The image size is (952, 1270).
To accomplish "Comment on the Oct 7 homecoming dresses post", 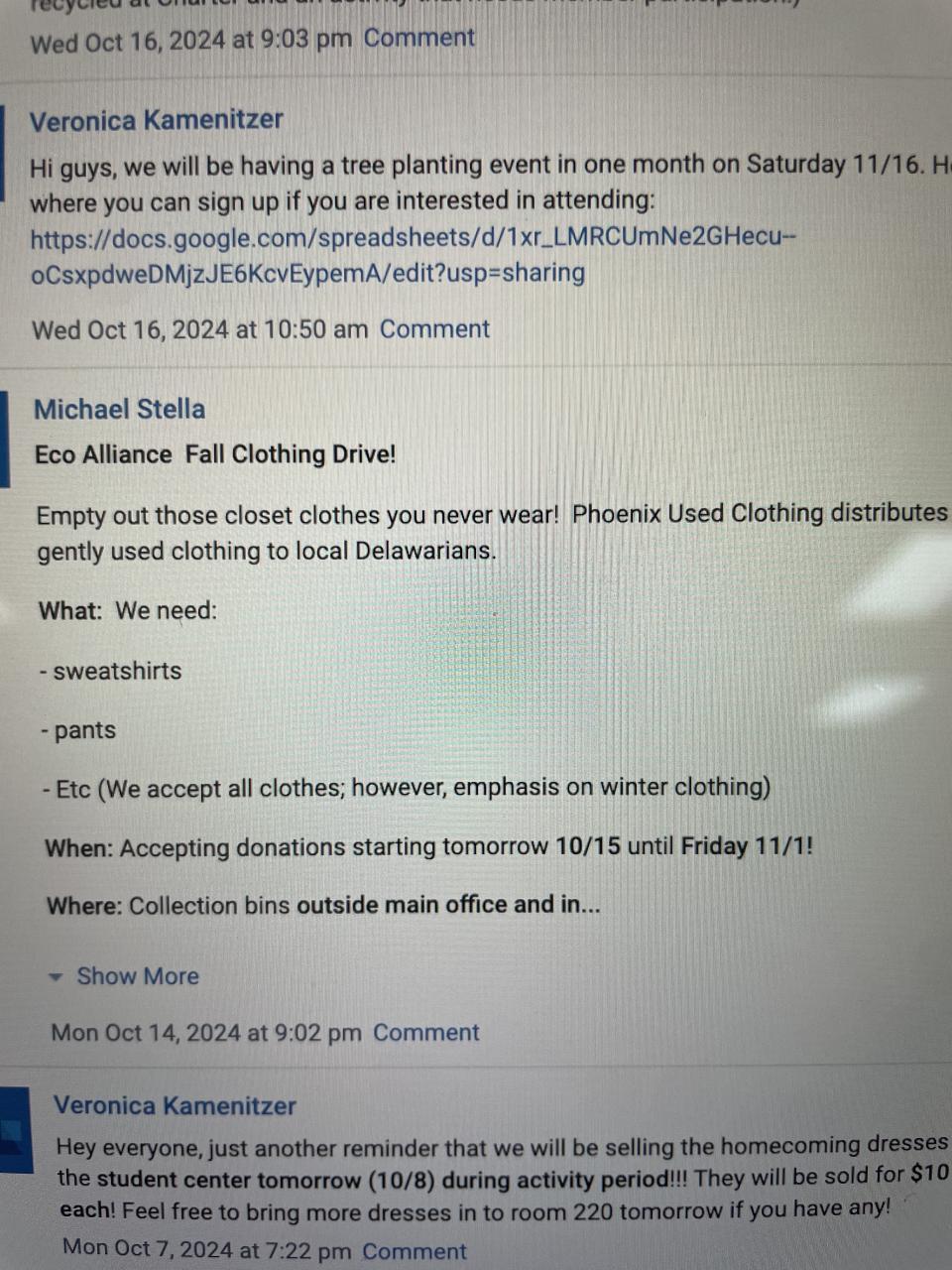I will tap(414, 1251).
